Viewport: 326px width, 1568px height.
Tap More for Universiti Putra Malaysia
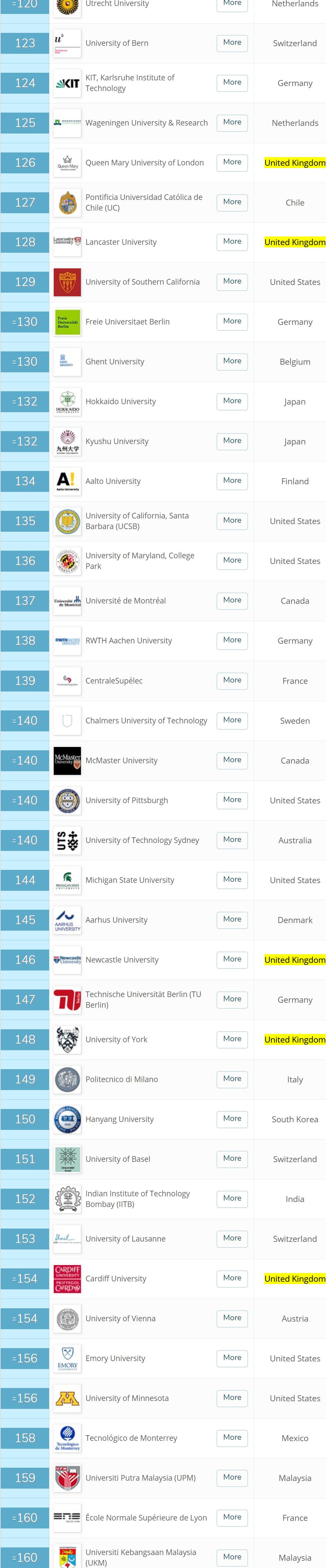232,1477
